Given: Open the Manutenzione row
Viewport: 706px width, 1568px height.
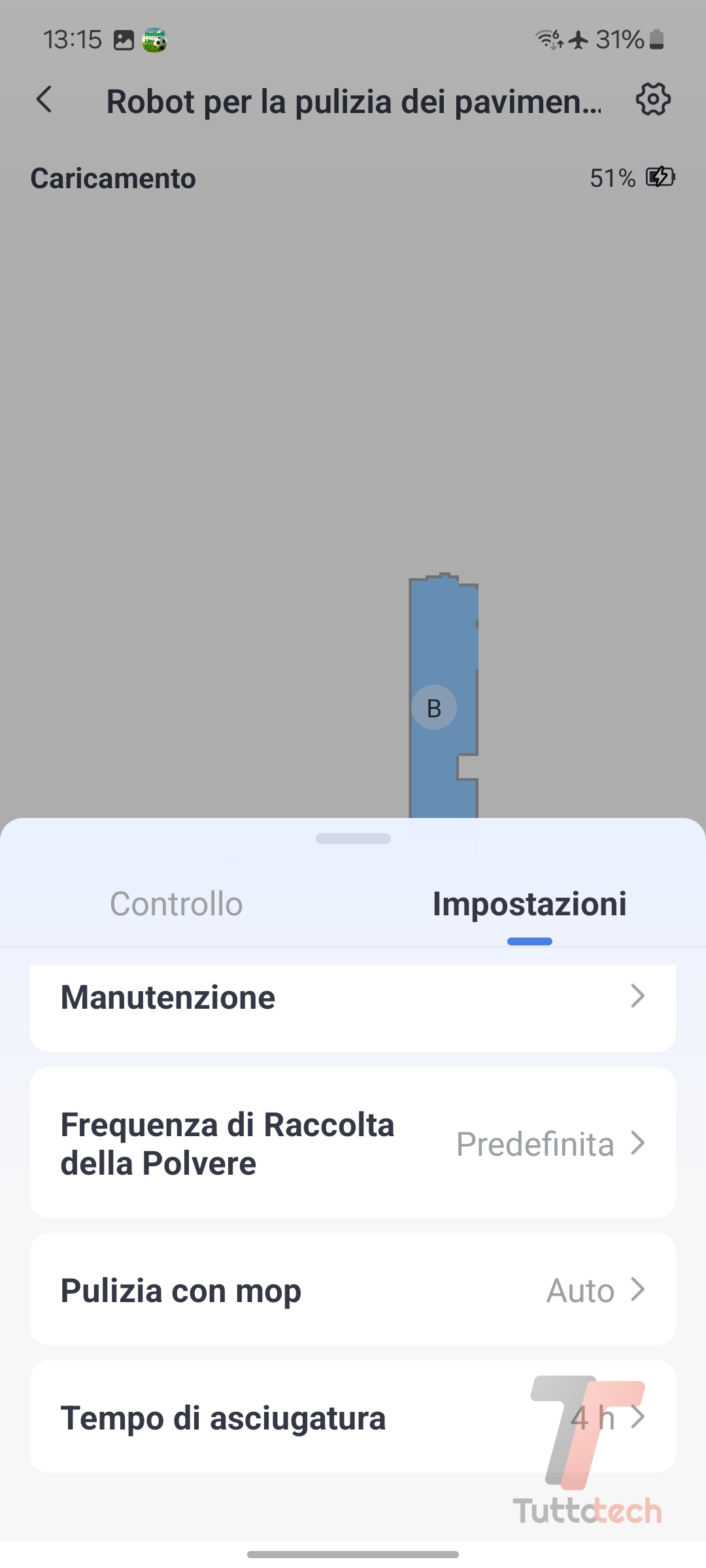Looking at the screenshot, I should point(353,998).
